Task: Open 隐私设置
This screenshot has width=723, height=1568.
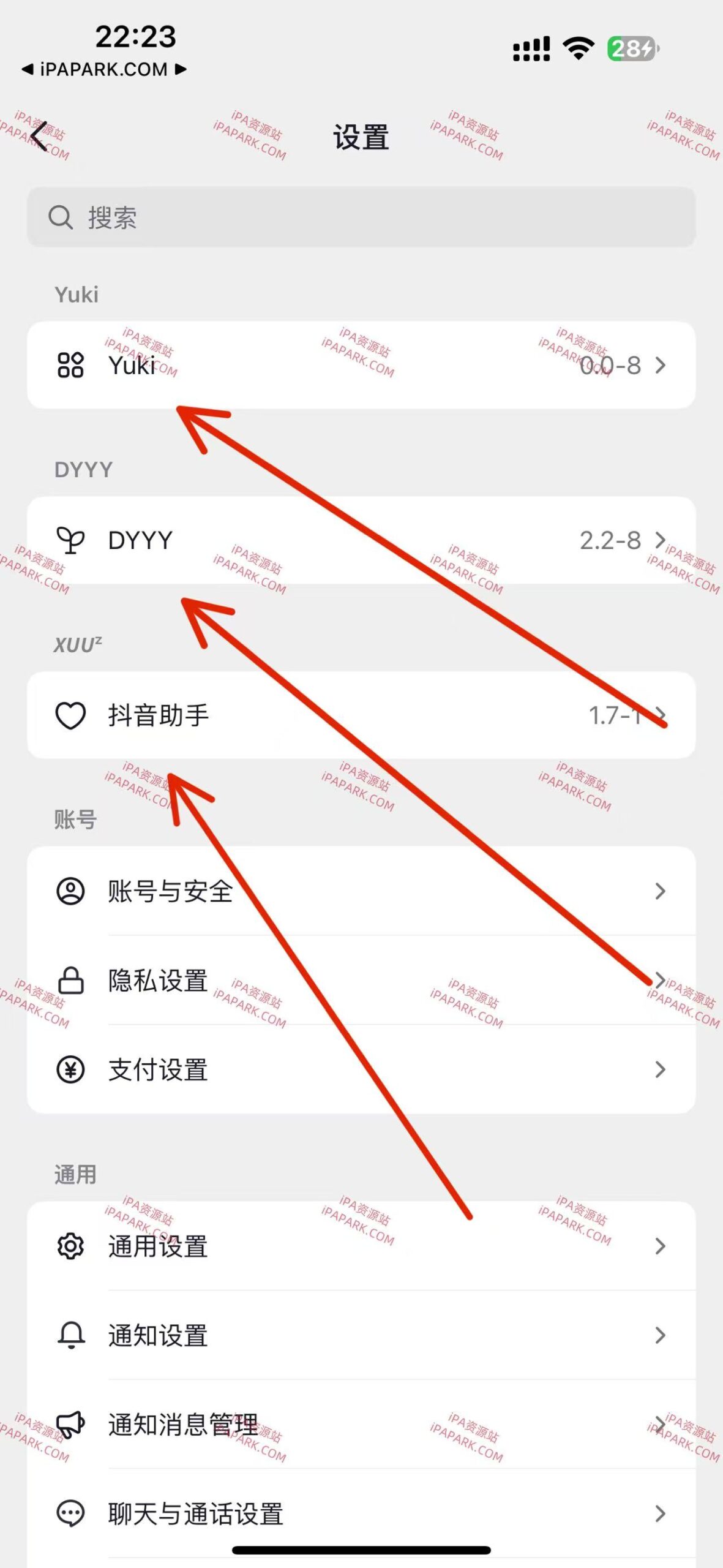Action: point(361,980)
